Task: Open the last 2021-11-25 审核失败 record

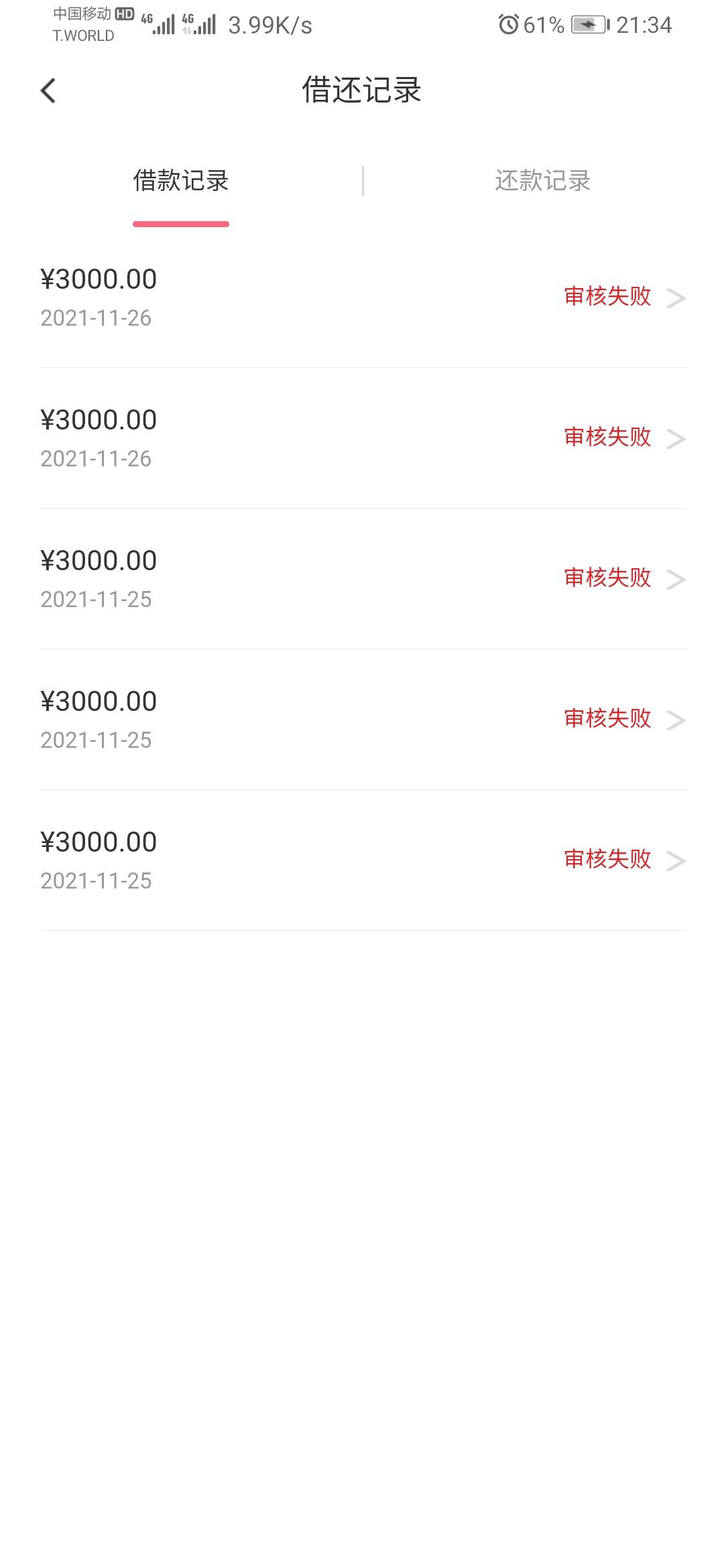Action: tap(363, 860)
